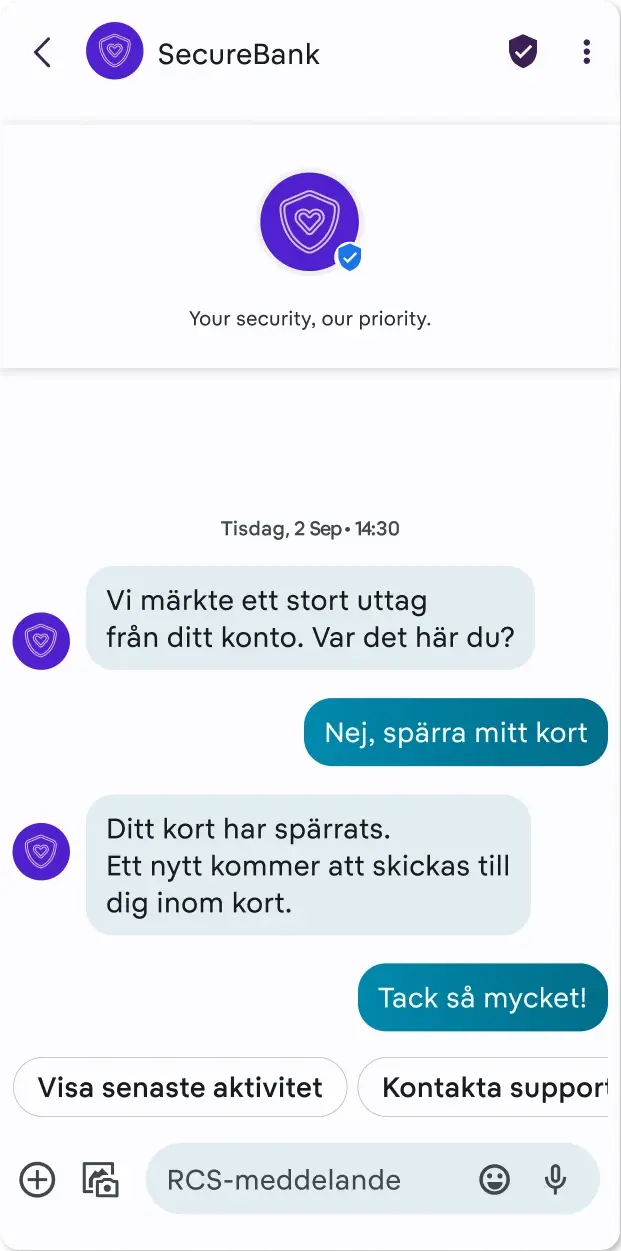Record a voice message with the microphone
621x1251 pixels.
point(555,1180)
